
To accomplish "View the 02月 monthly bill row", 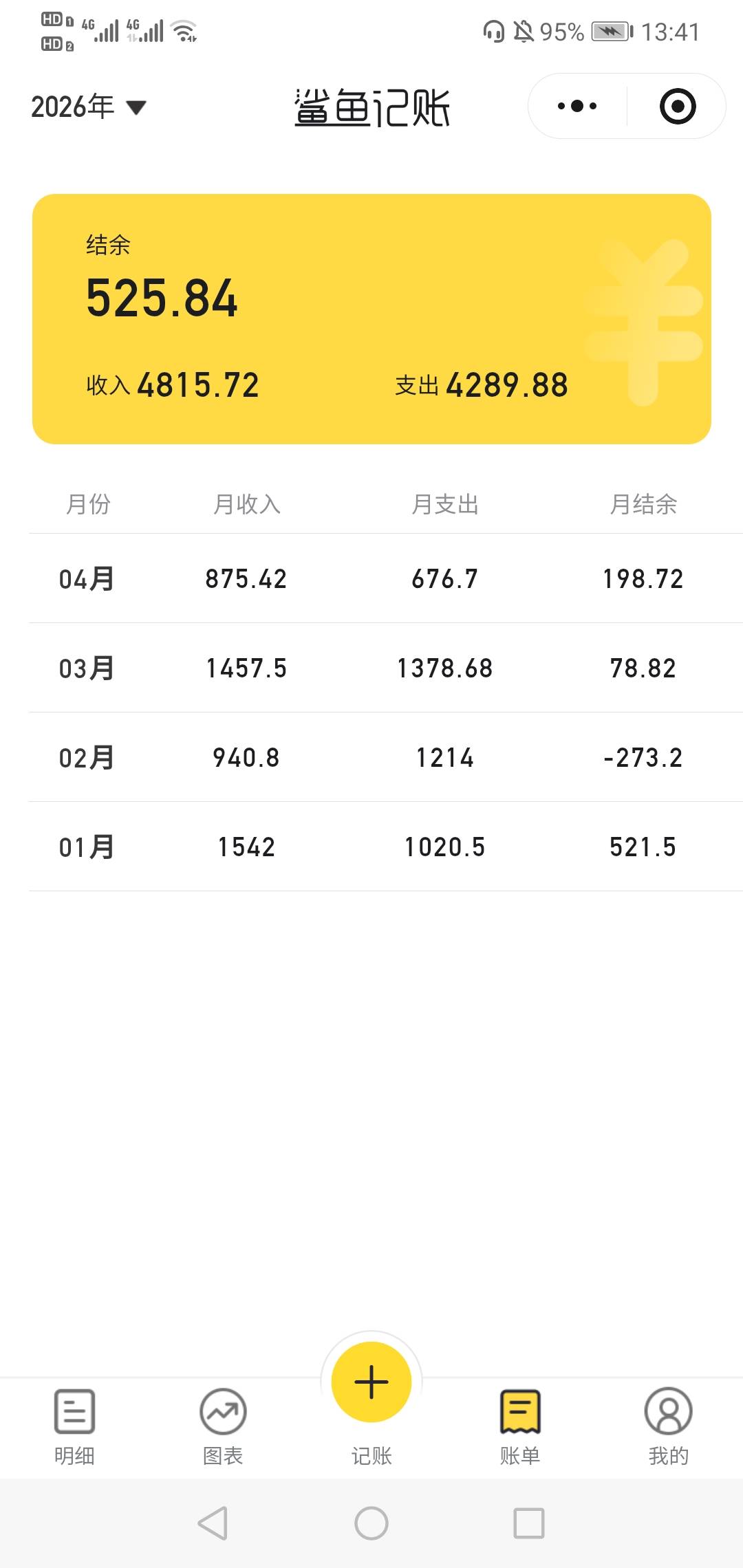I will click(x=371, y=757).
